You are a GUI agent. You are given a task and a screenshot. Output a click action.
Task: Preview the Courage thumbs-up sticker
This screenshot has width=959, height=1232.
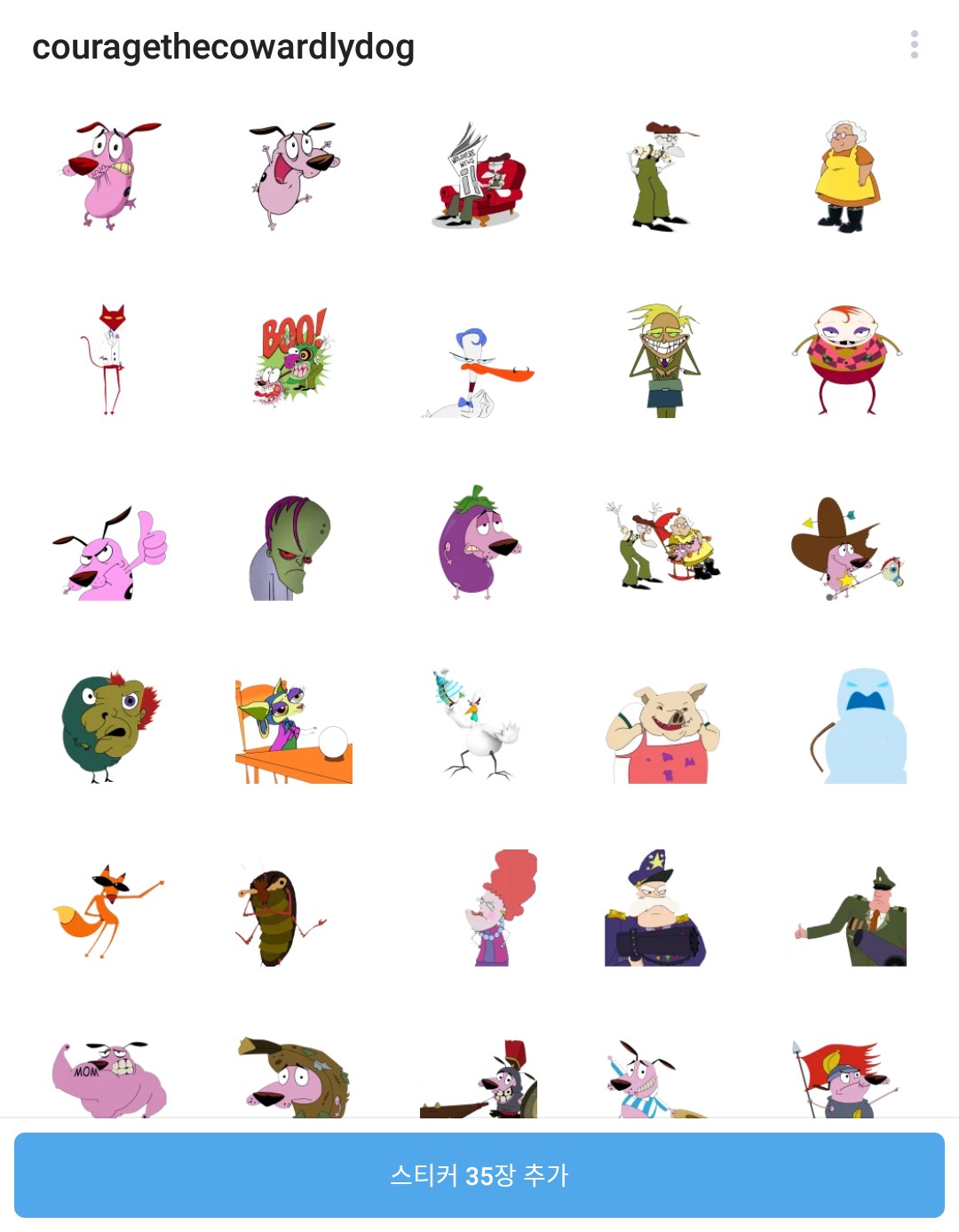pos(110,552)
